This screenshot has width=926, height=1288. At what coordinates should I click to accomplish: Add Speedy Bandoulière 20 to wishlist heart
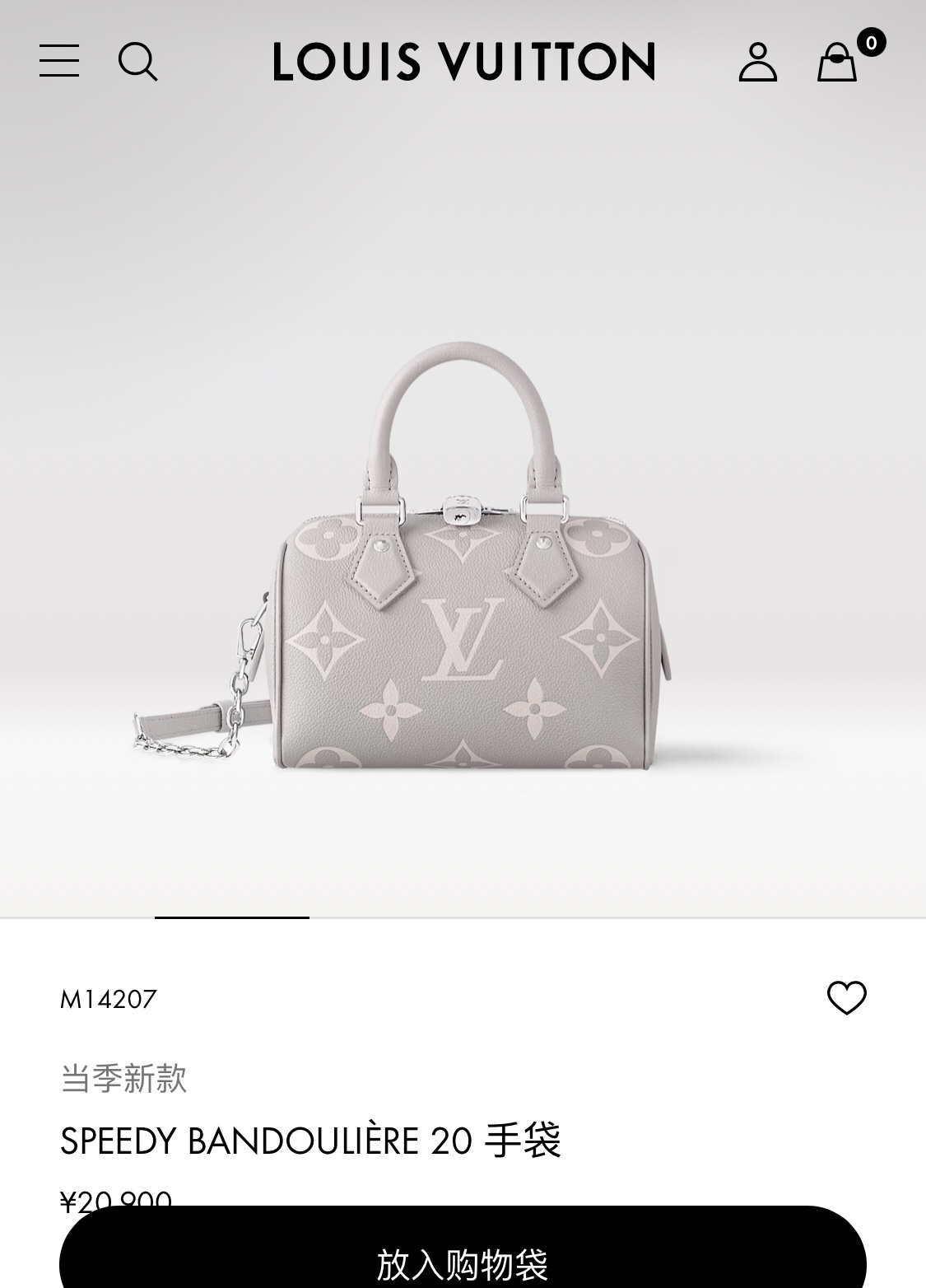click(846, 998)
